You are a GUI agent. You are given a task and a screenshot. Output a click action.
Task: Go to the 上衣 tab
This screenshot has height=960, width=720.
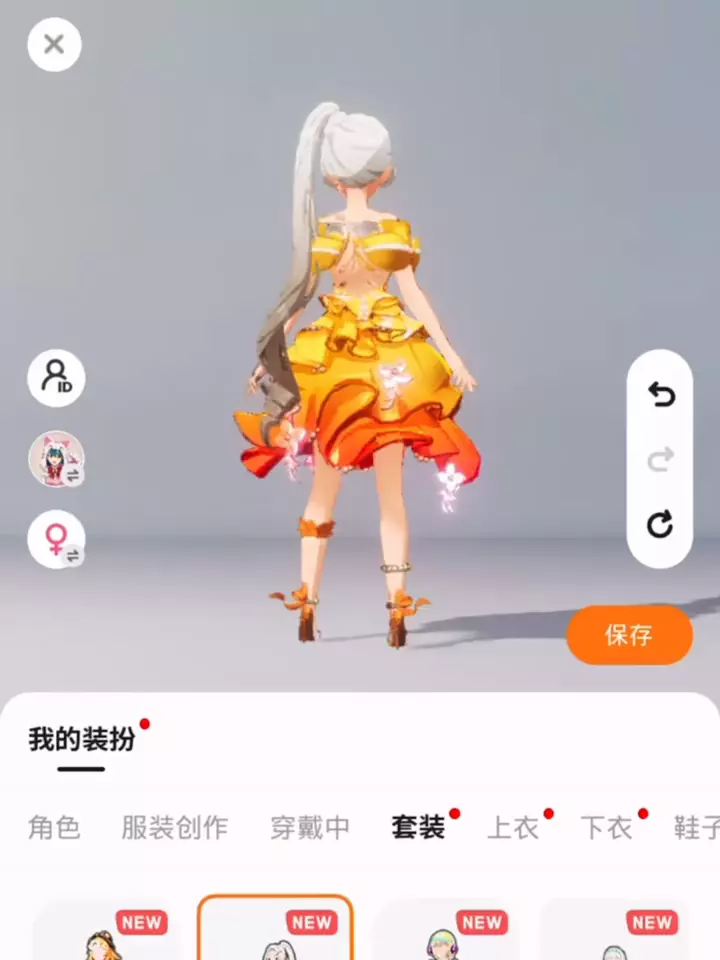(513, 828)
